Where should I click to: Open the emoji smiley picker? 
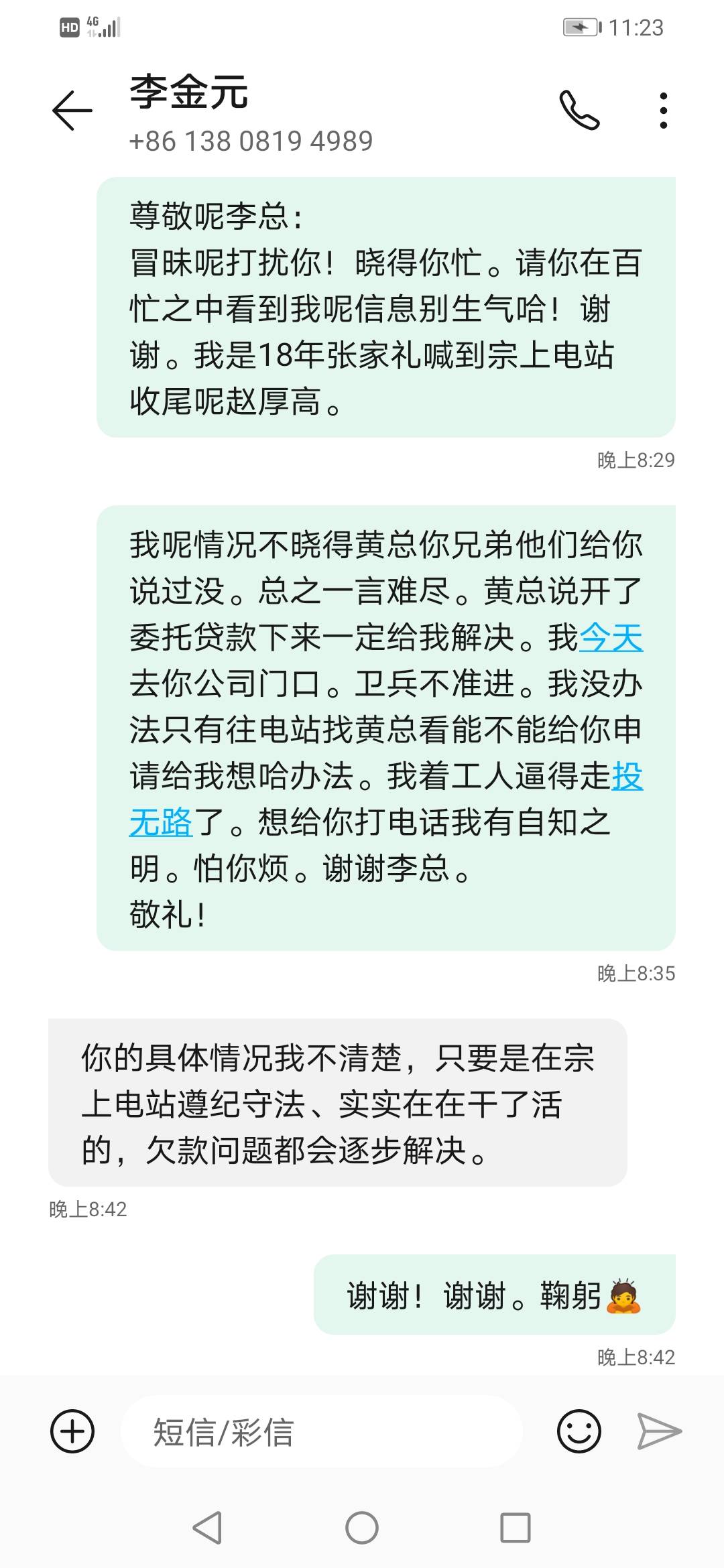[579, 1431]
